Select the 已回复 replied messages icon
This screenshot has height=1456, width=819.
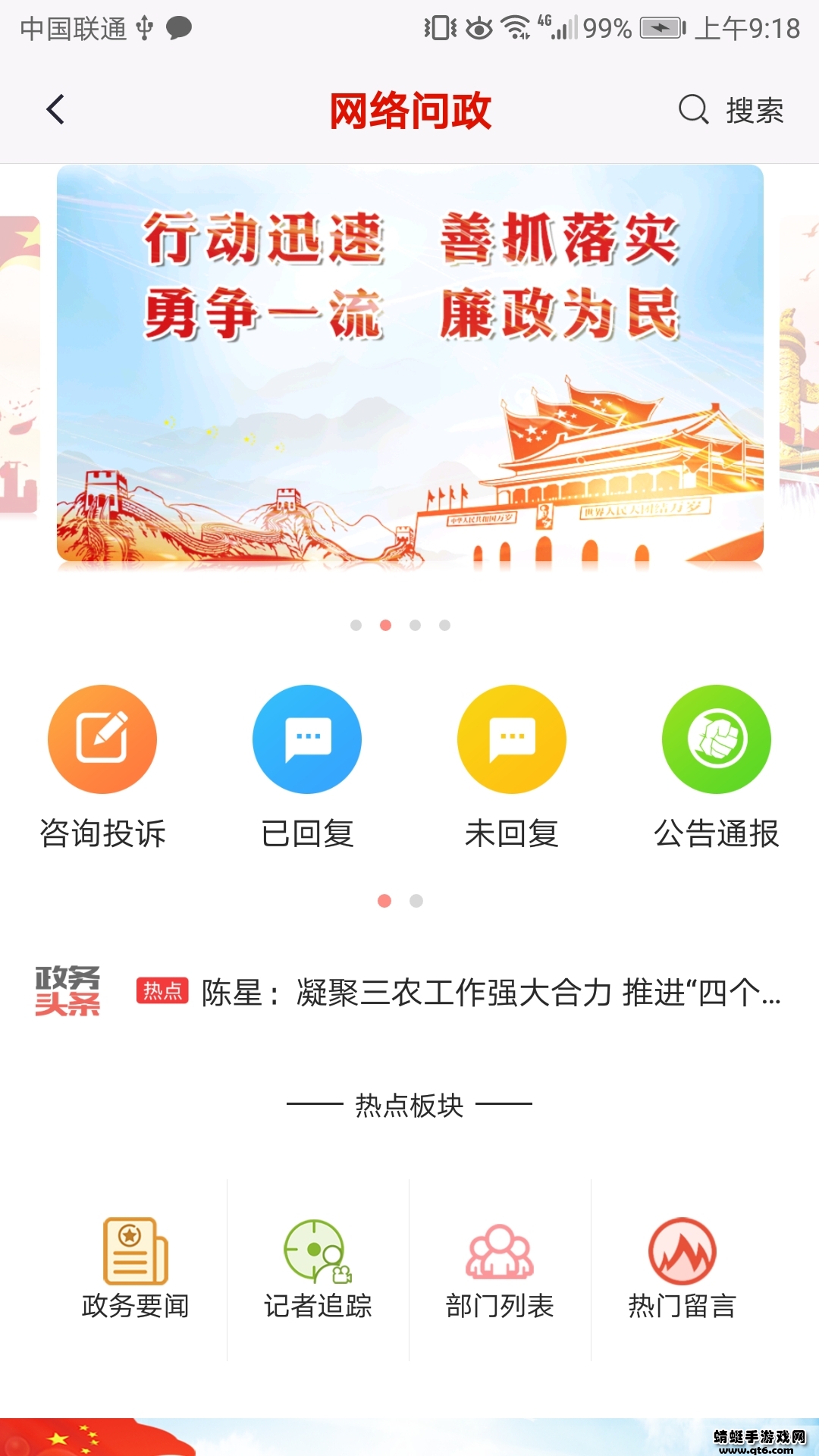pyautogui.click(x=307, y=739)
